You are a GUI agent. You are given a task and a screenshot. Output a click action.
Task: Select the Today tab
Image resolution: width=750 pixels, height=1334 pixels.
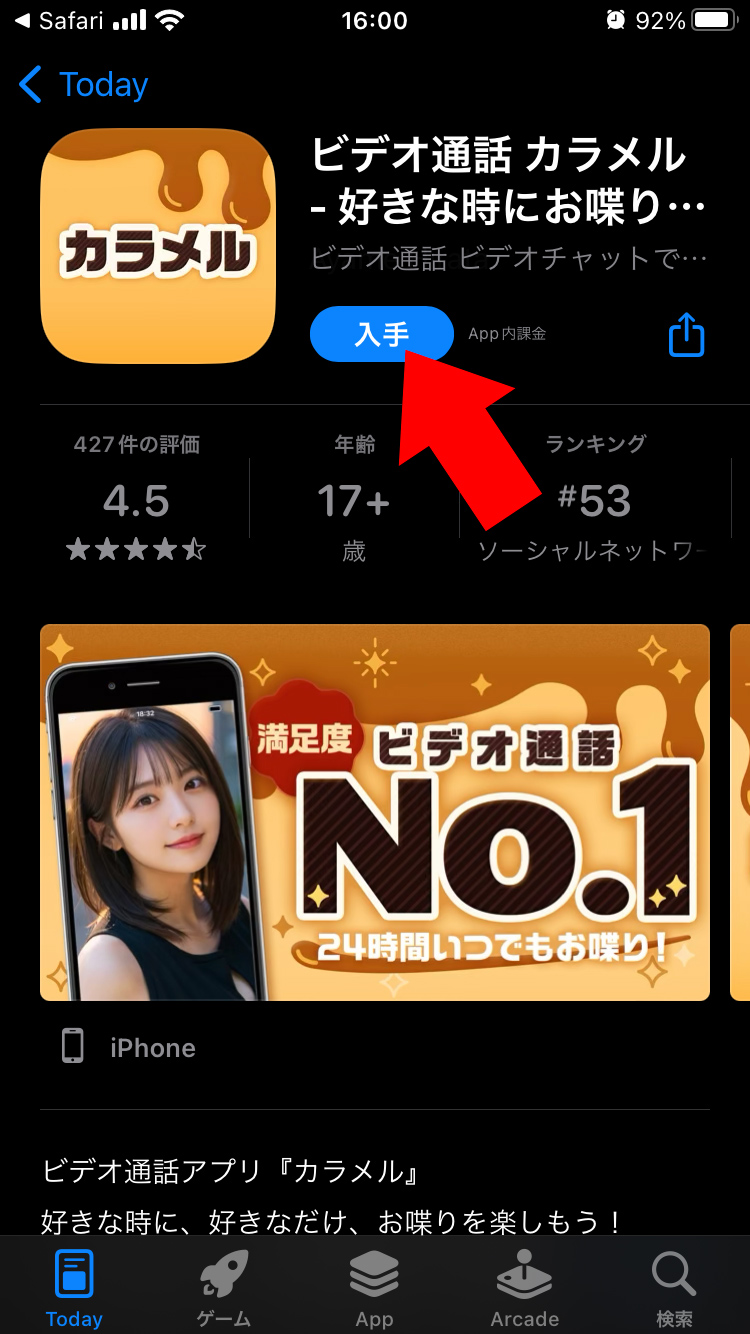(74, 1289)
